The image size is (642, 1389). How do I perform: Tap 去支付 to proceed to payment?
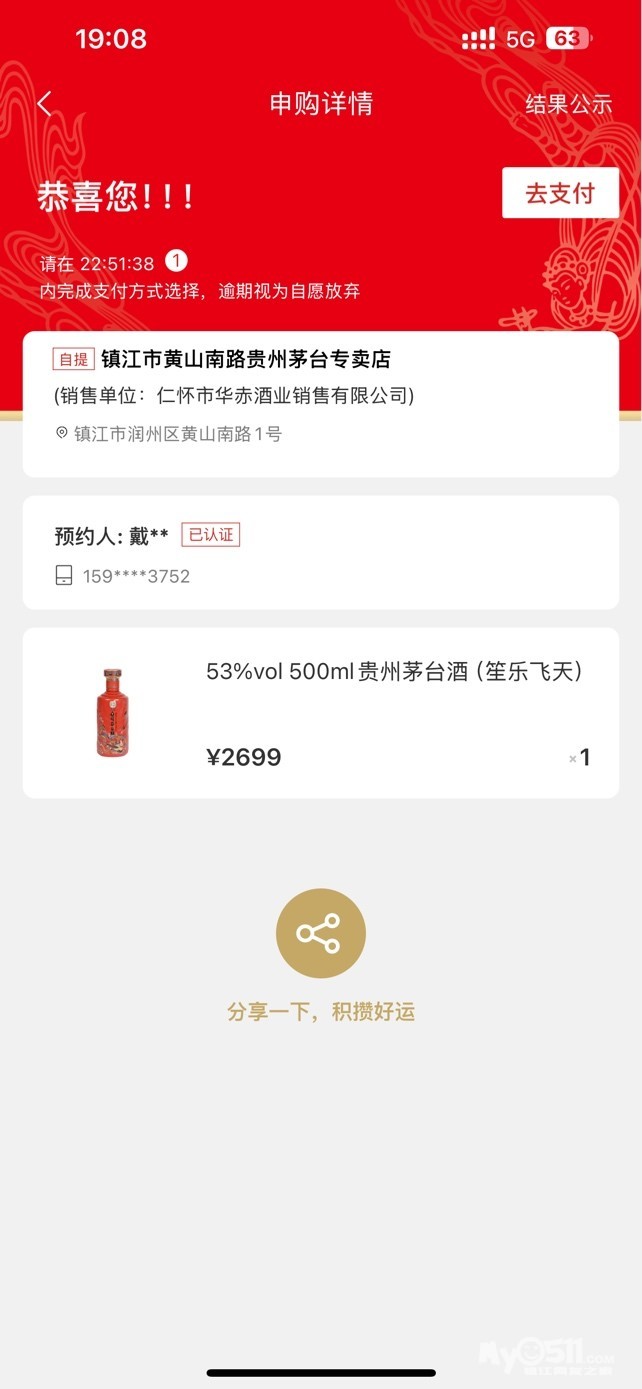560,193
